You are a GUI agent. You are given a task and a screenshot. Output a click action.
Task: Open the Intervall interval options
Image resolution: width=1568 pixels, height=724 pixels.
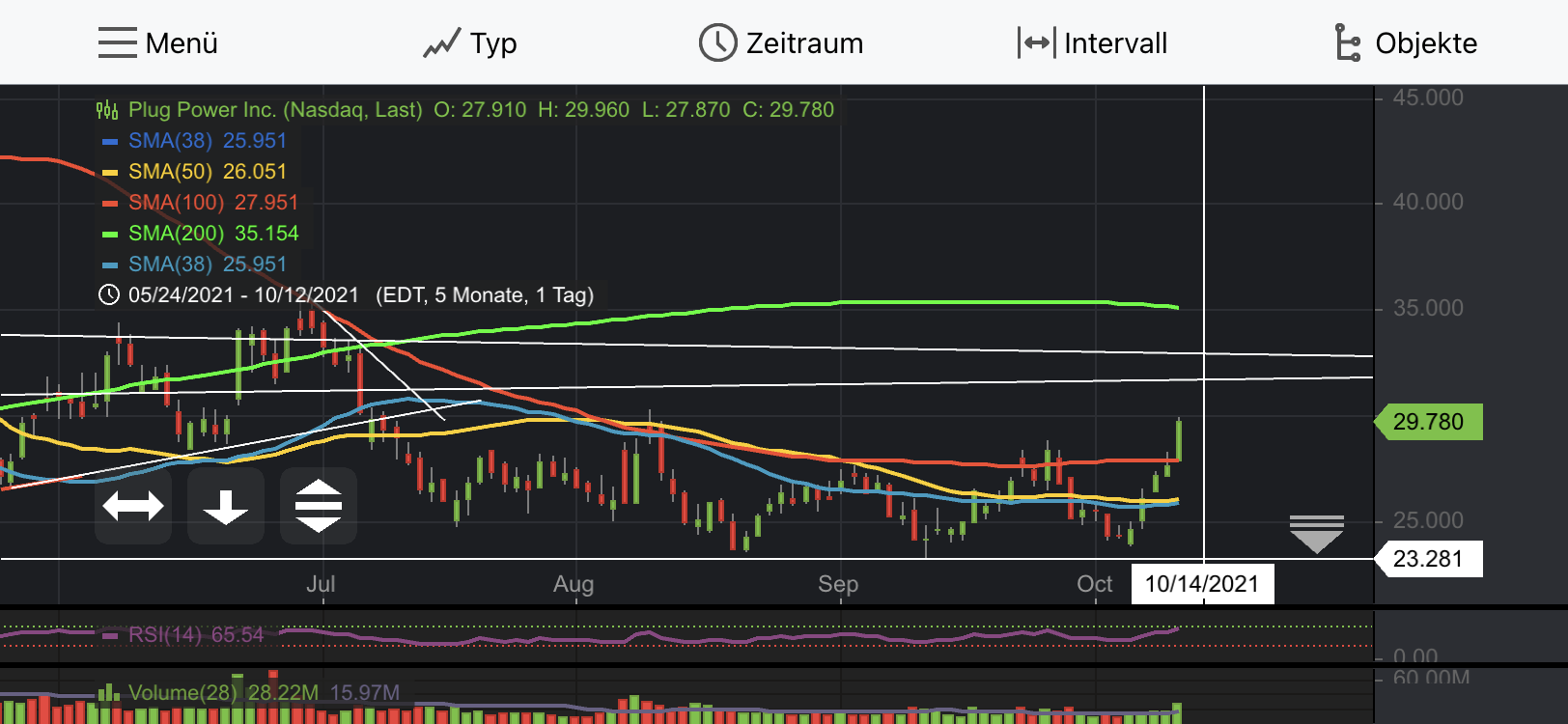[1092, 43]
